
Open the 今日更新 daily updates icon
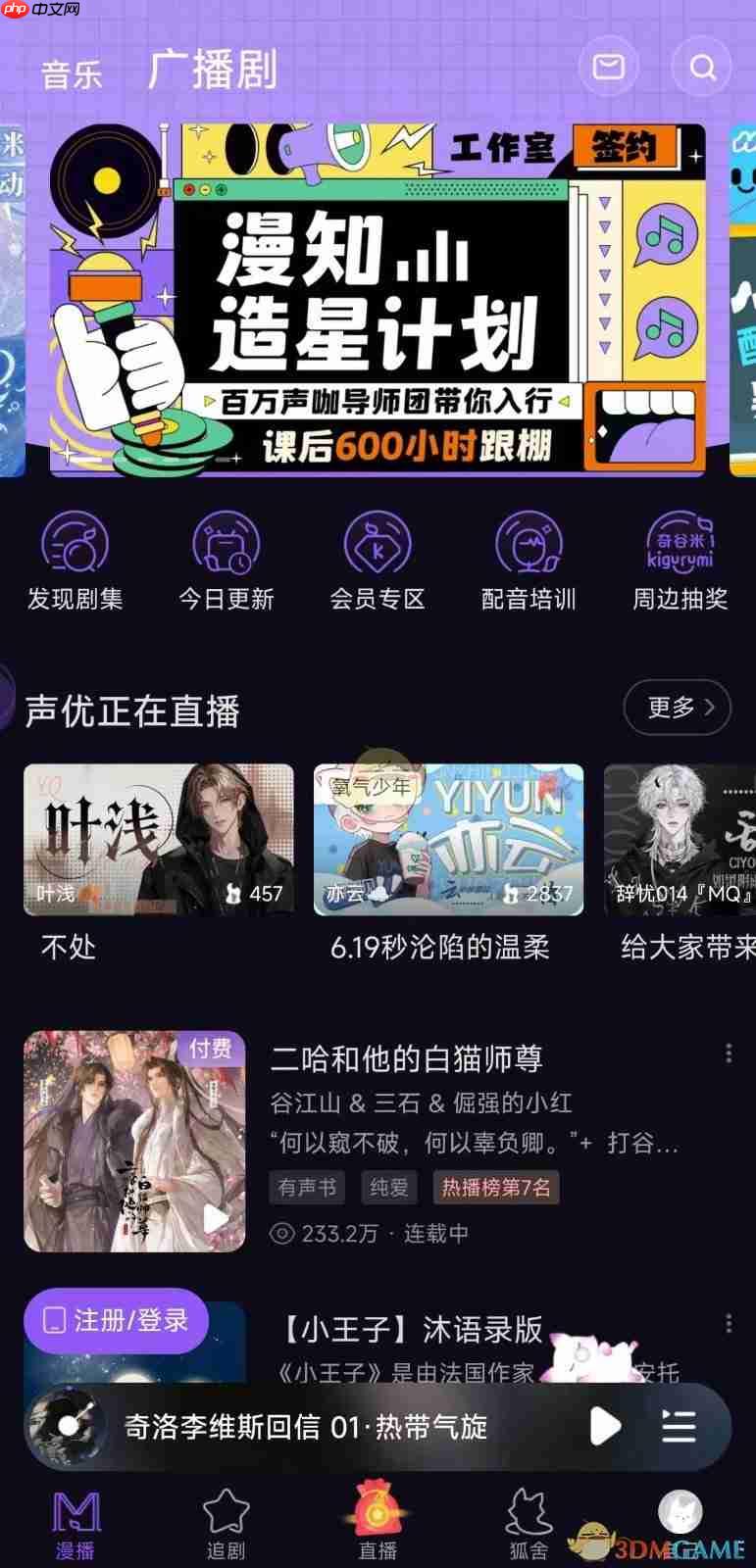[226, 544]
